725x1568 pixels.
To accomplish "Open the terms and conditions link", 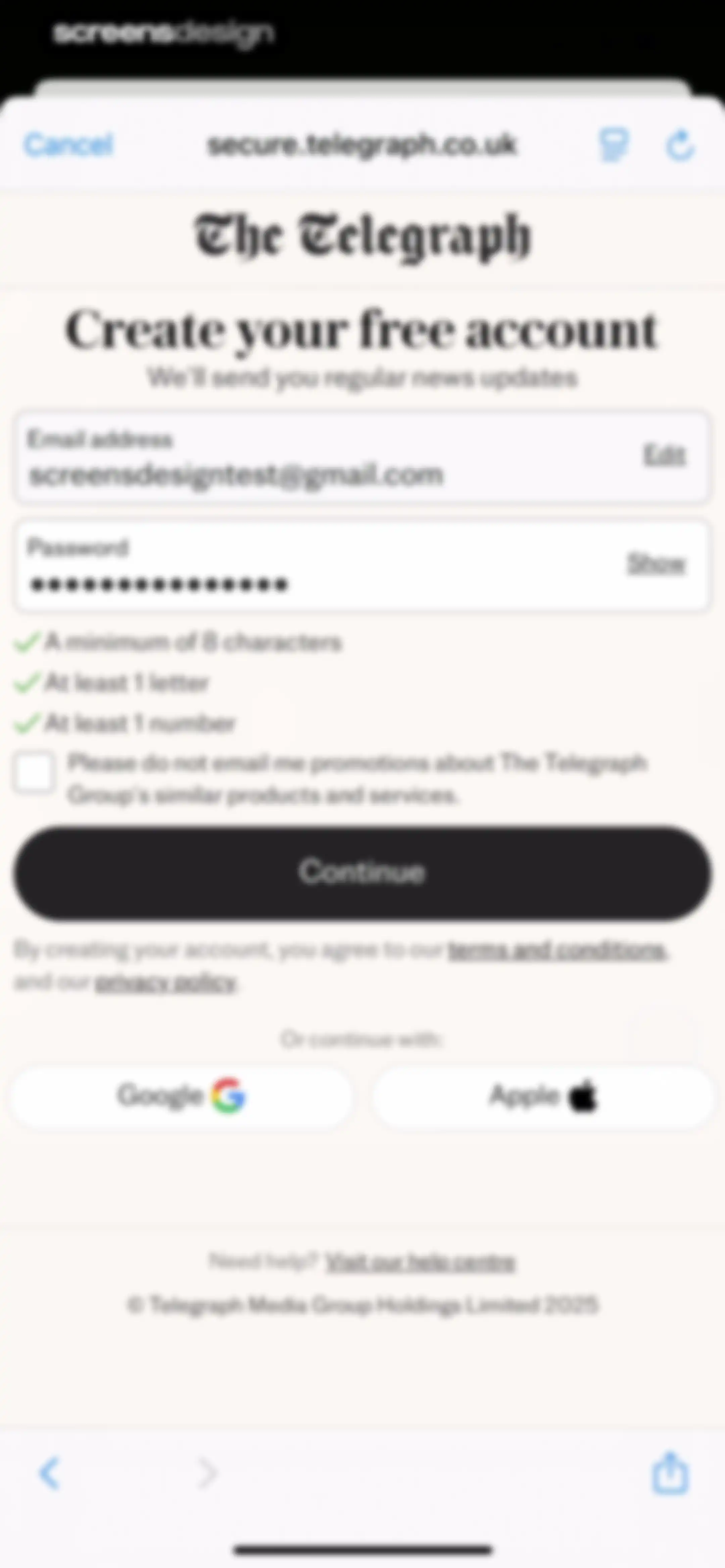I will point(557,950).
